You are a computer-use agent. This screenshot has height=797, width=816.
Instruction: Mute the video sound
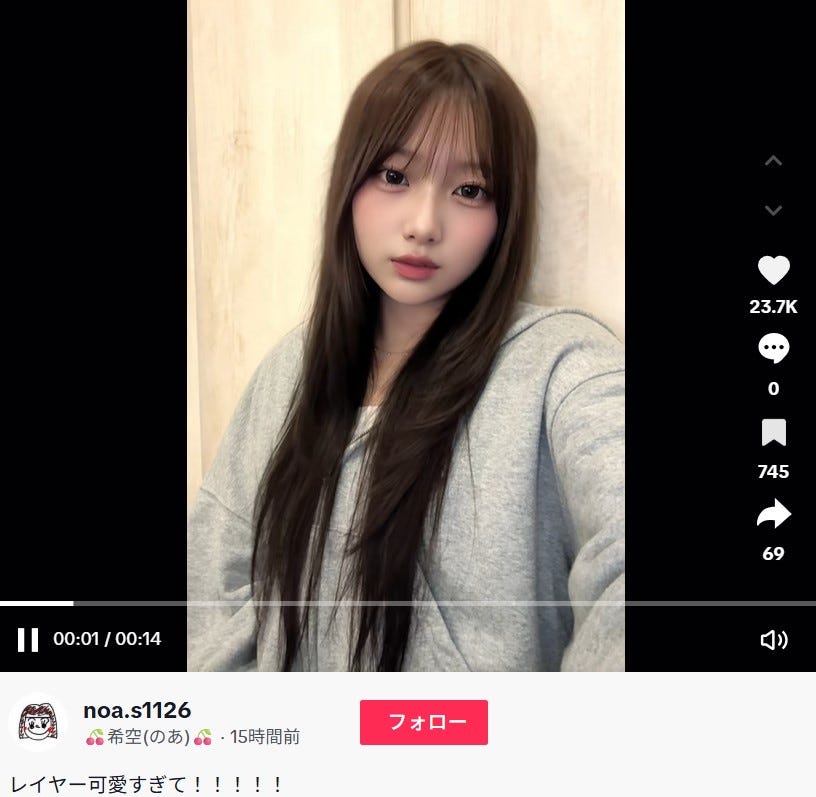coord(773,640)
